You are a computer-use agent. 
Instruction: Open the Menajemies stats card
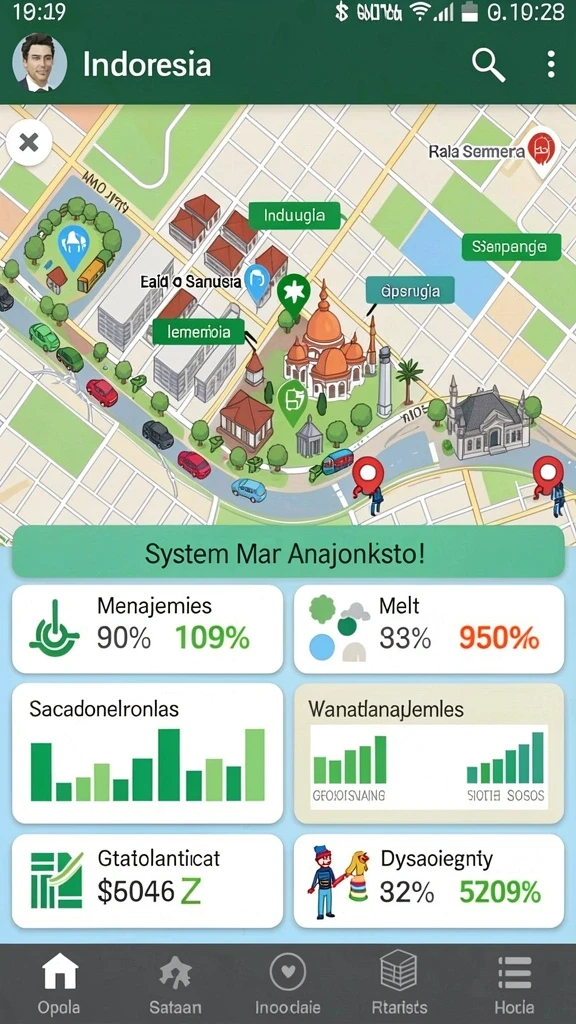tap(148, 629)
